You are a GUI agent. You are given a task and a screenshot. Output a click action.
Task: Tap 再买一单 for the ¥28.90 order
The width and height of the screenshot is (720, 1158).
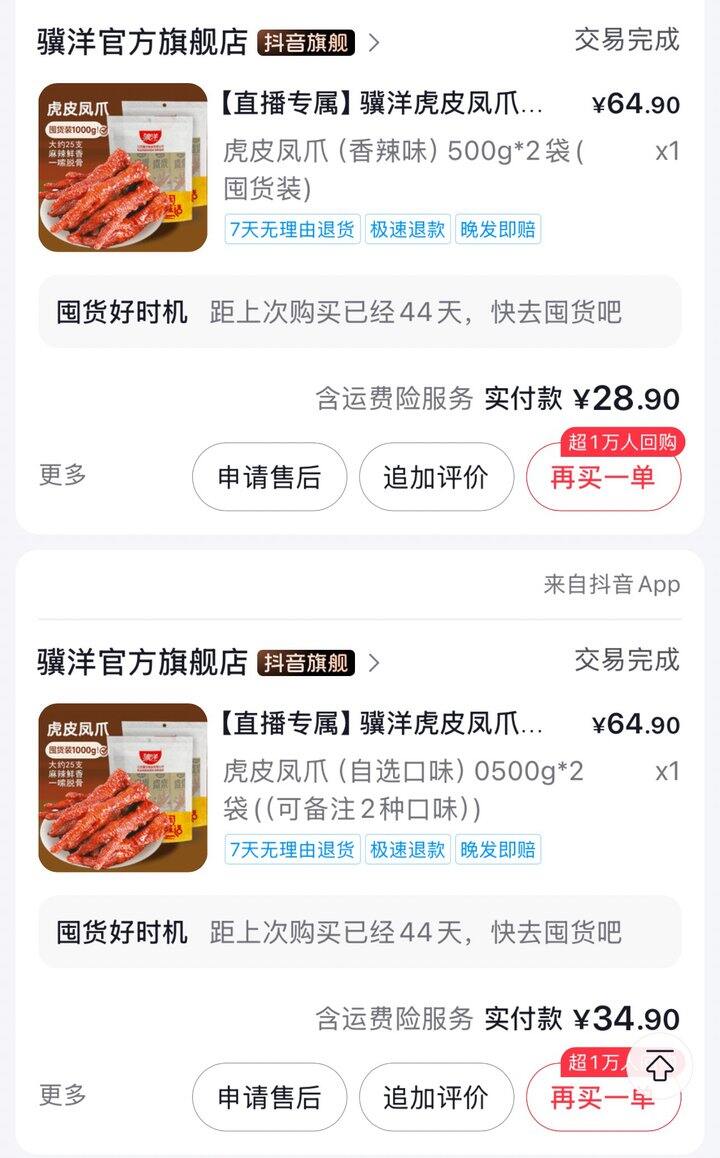[x=602, y=478]
